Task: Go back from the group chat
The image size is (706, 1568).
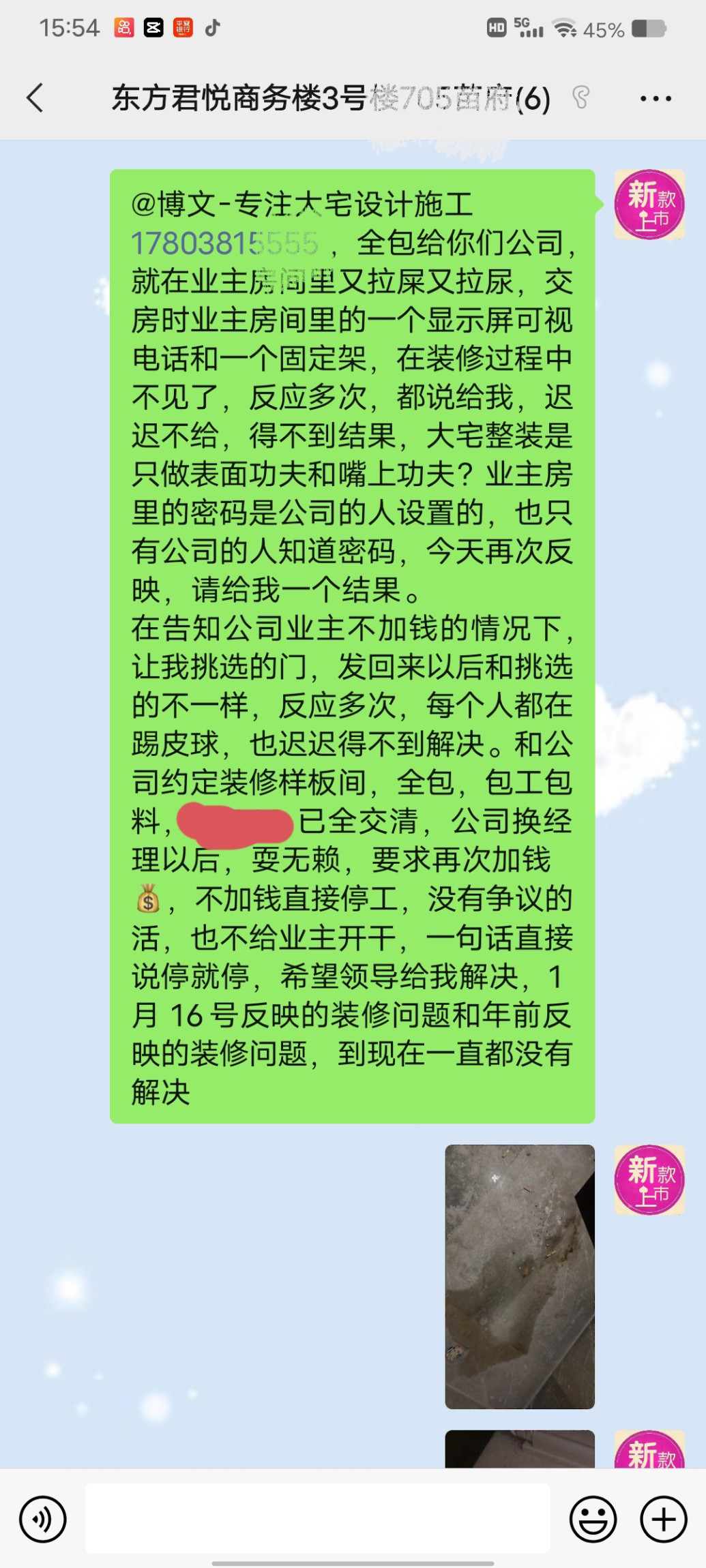Action: 35,98
